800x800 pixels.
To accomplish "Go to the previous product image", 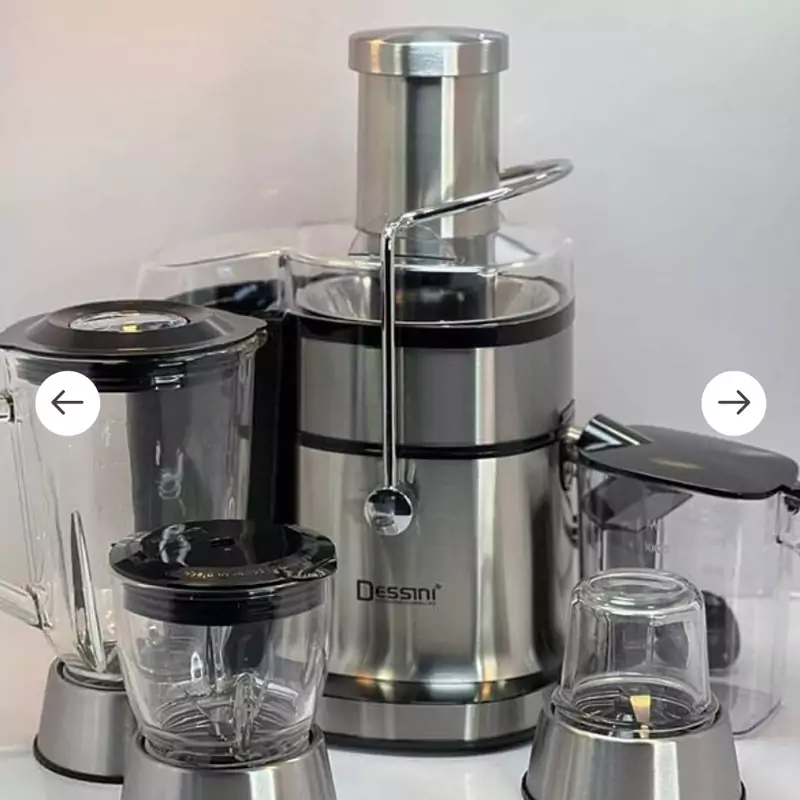I will coord(67,403).
